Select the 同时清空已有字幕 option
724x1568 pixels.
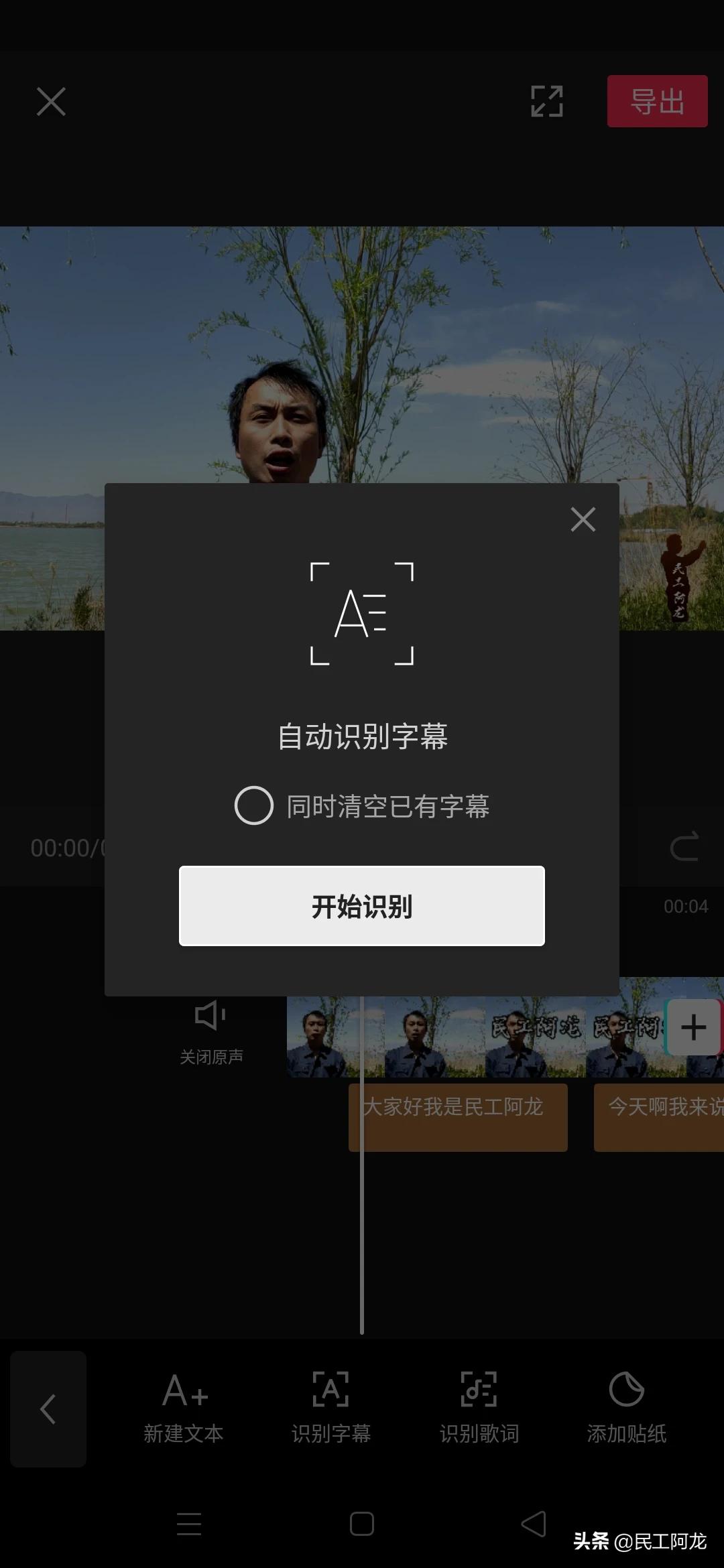coord(362,805)
